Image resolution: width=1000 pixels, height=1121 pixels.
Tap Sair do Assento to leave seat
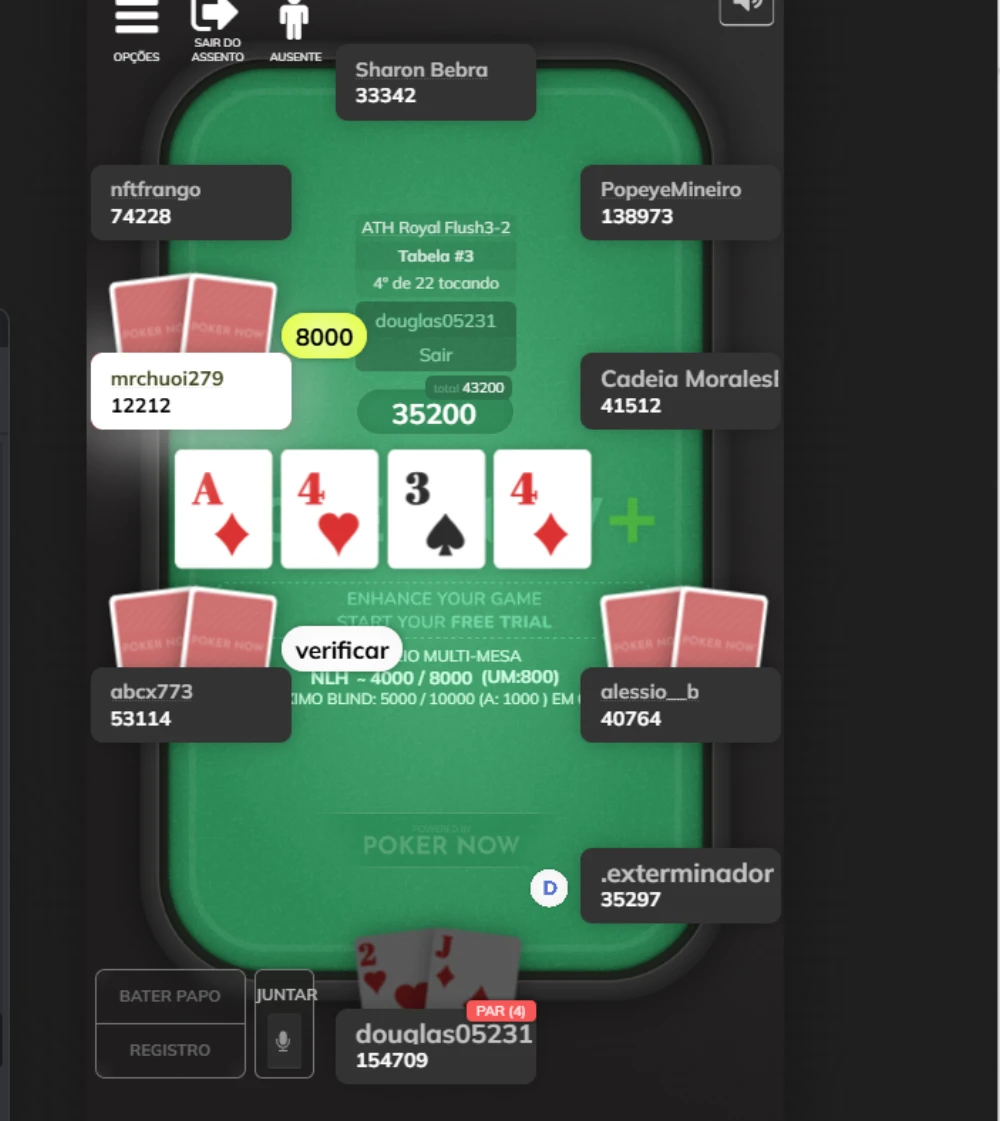[216, 30]
